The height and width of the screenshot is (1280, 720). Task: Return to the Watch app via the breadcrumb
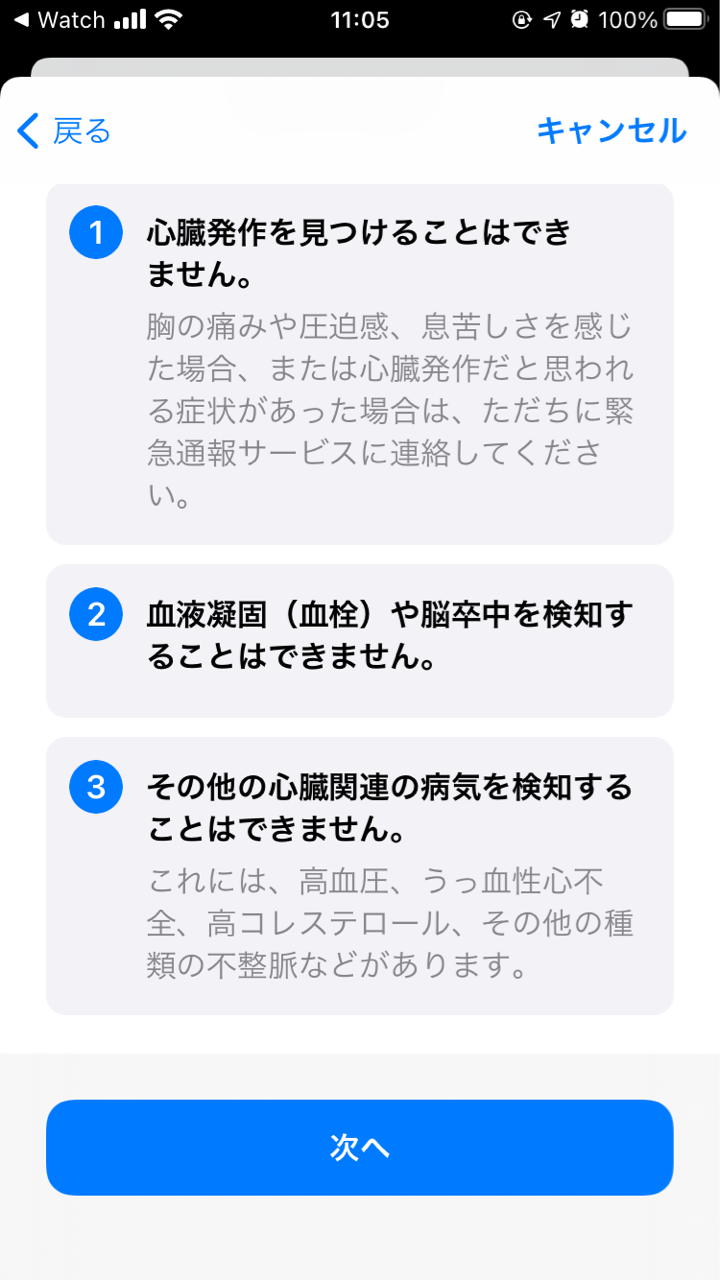click(x=58, y=19)
